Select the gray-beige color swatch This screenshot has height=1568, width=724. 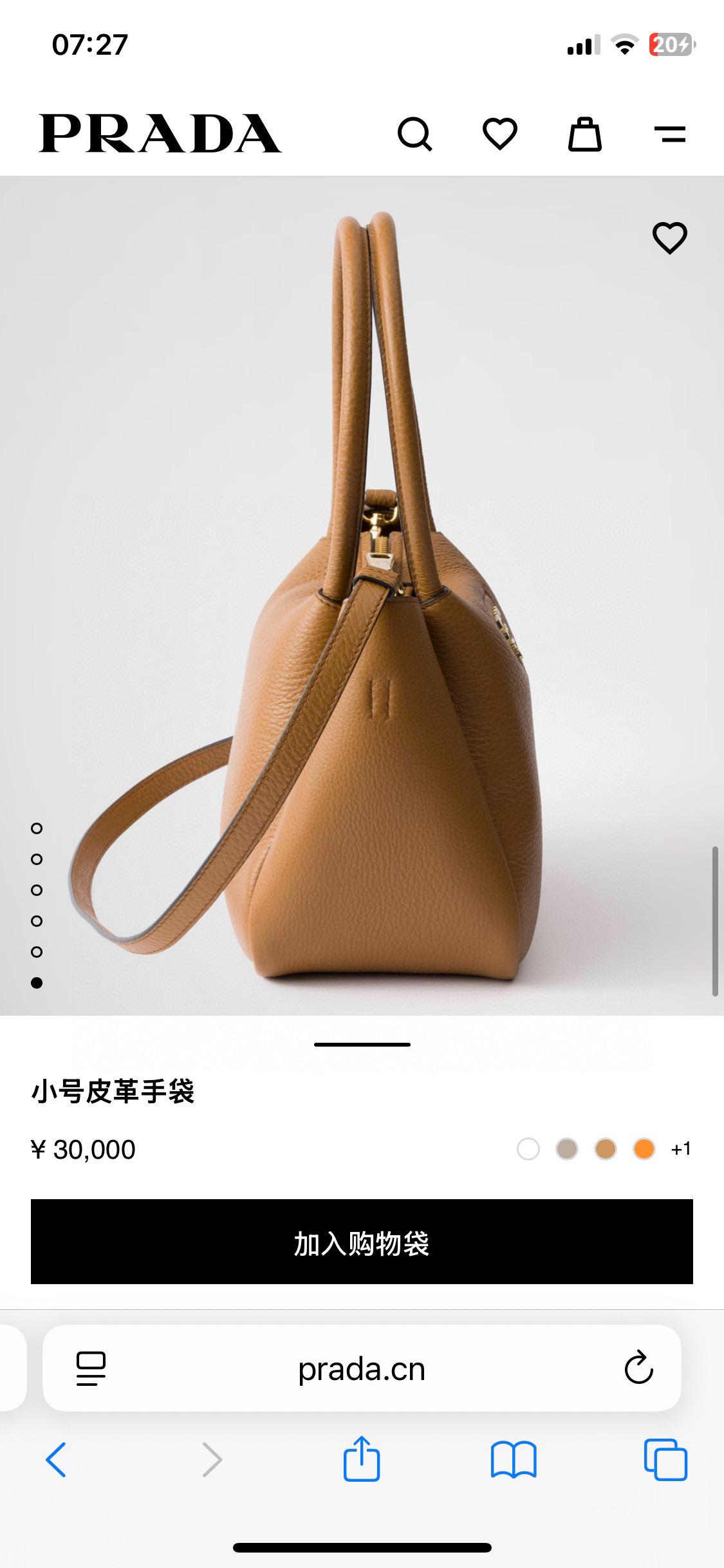click(x=567, y=1149)
